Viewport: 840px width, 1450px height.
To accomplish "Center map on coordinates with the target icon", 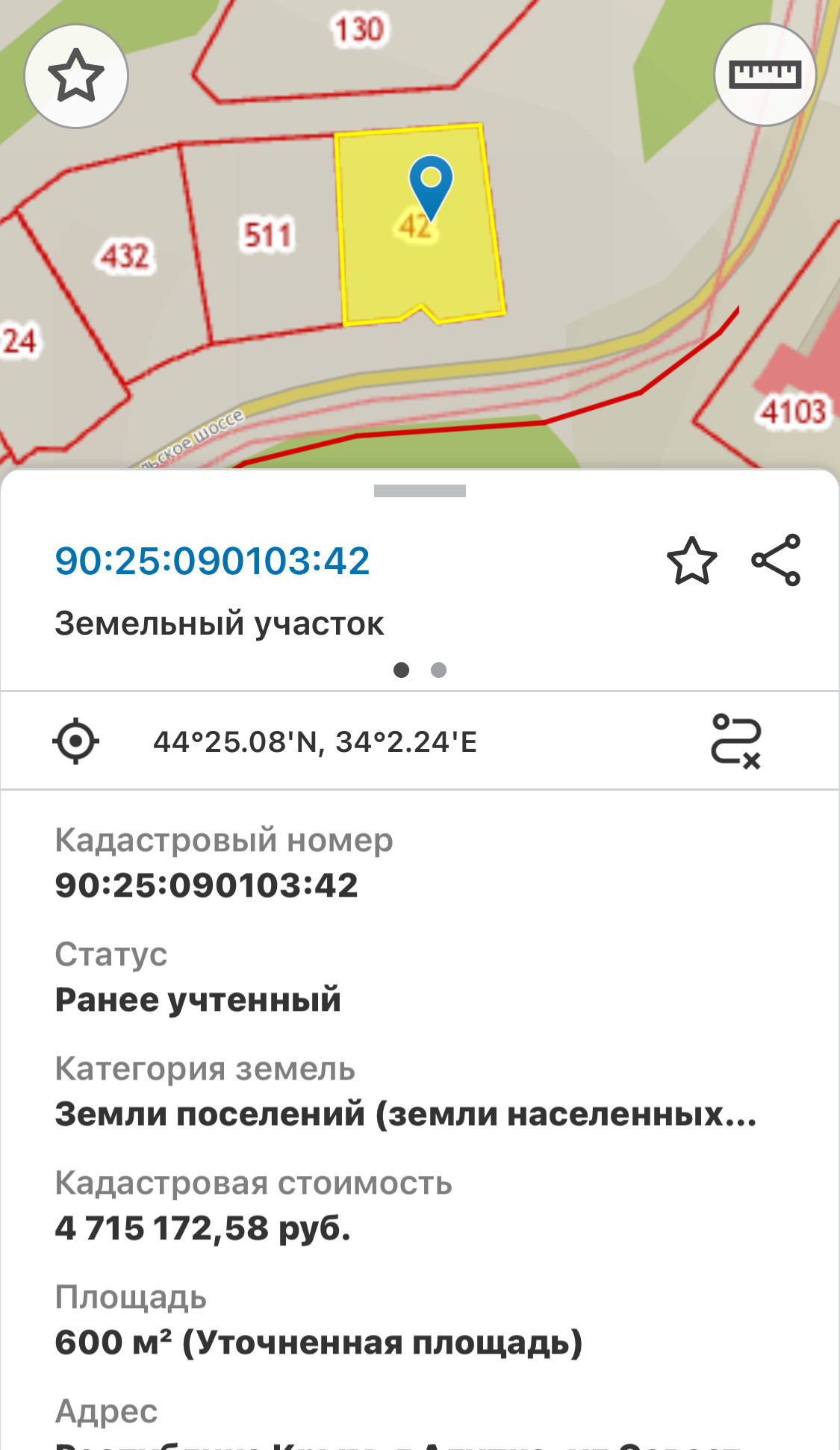I will 76,741.
